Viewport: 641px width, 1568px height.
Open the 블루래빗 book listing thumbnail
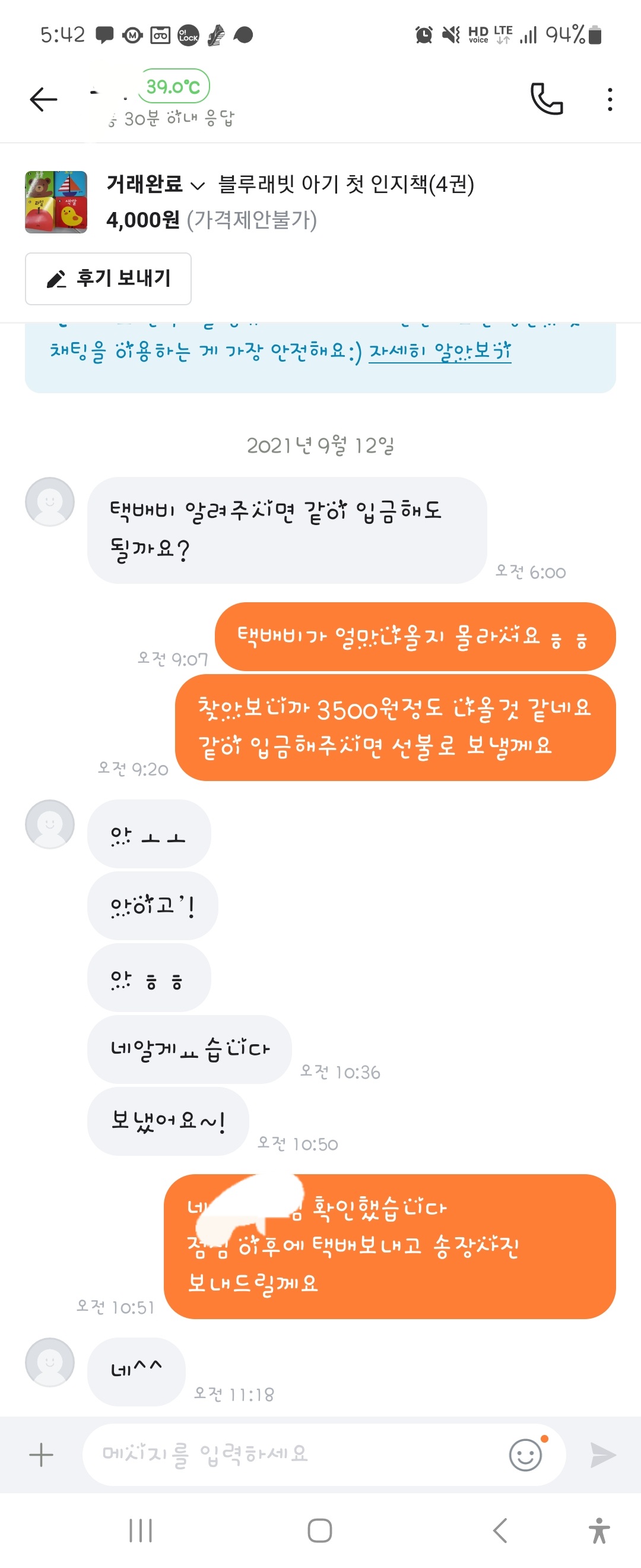click(56, 202)
